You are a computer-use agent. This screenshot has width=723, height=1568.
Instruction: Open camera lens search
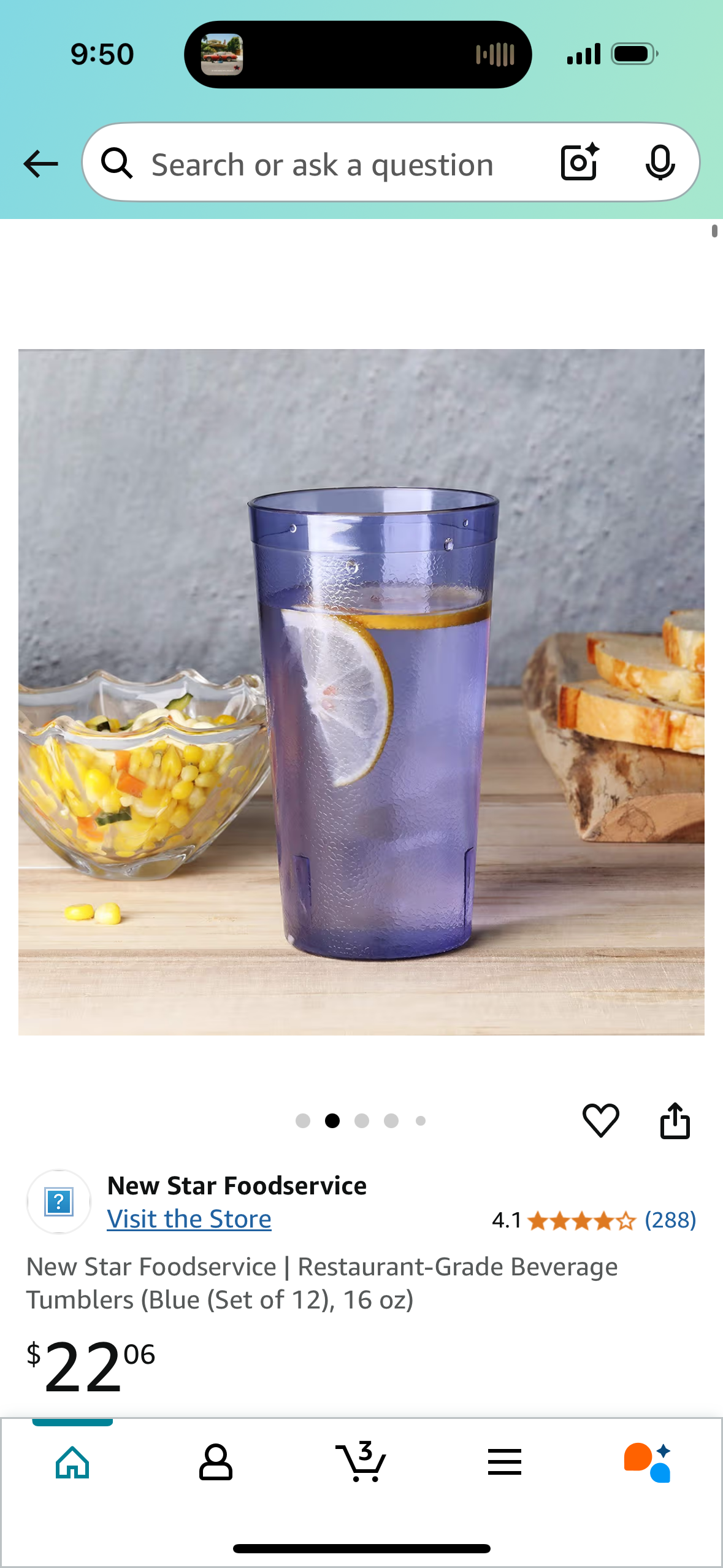click(x=579, y=163)
